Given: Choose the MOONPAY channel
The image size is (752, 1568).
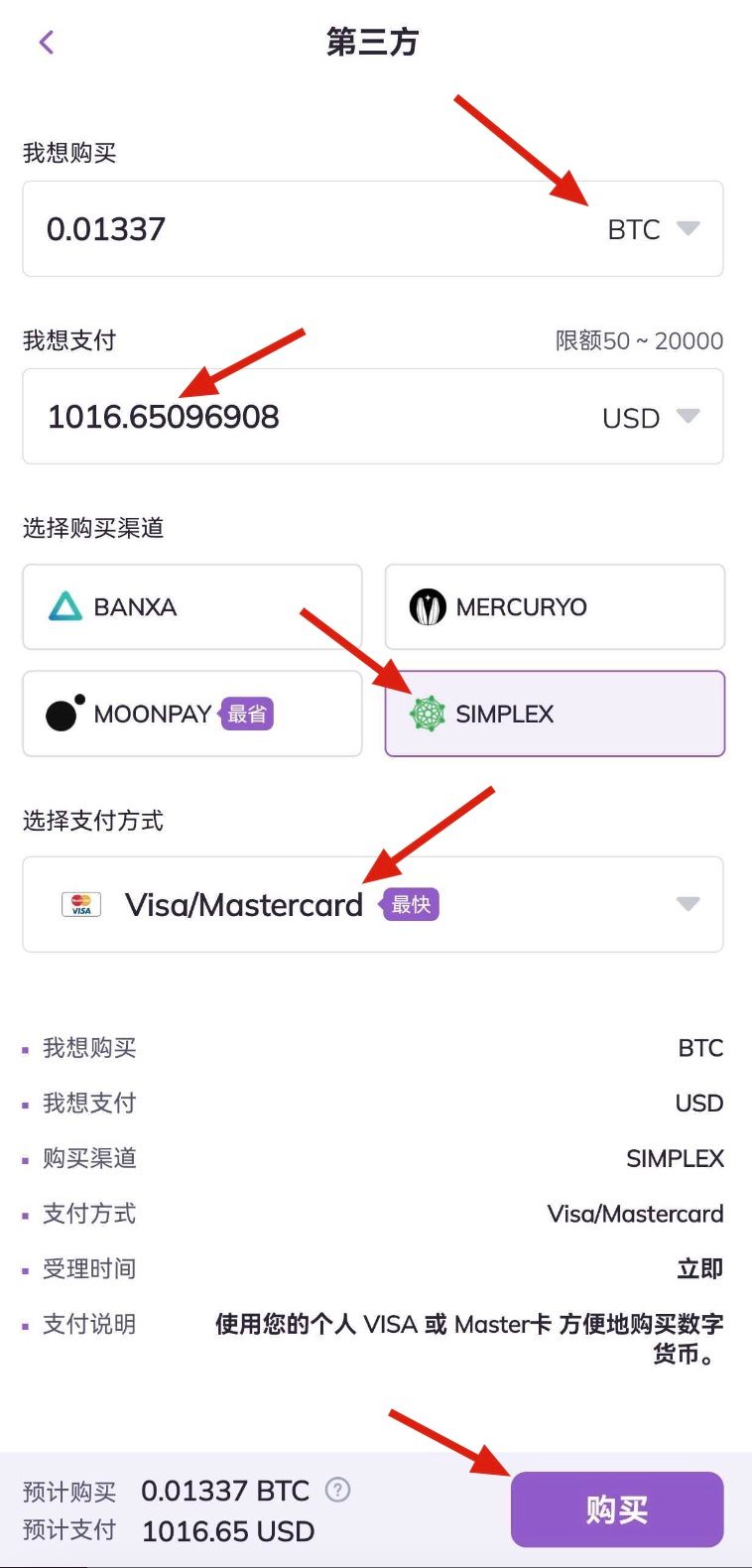Looking at the screenshot, I should 192,714.
